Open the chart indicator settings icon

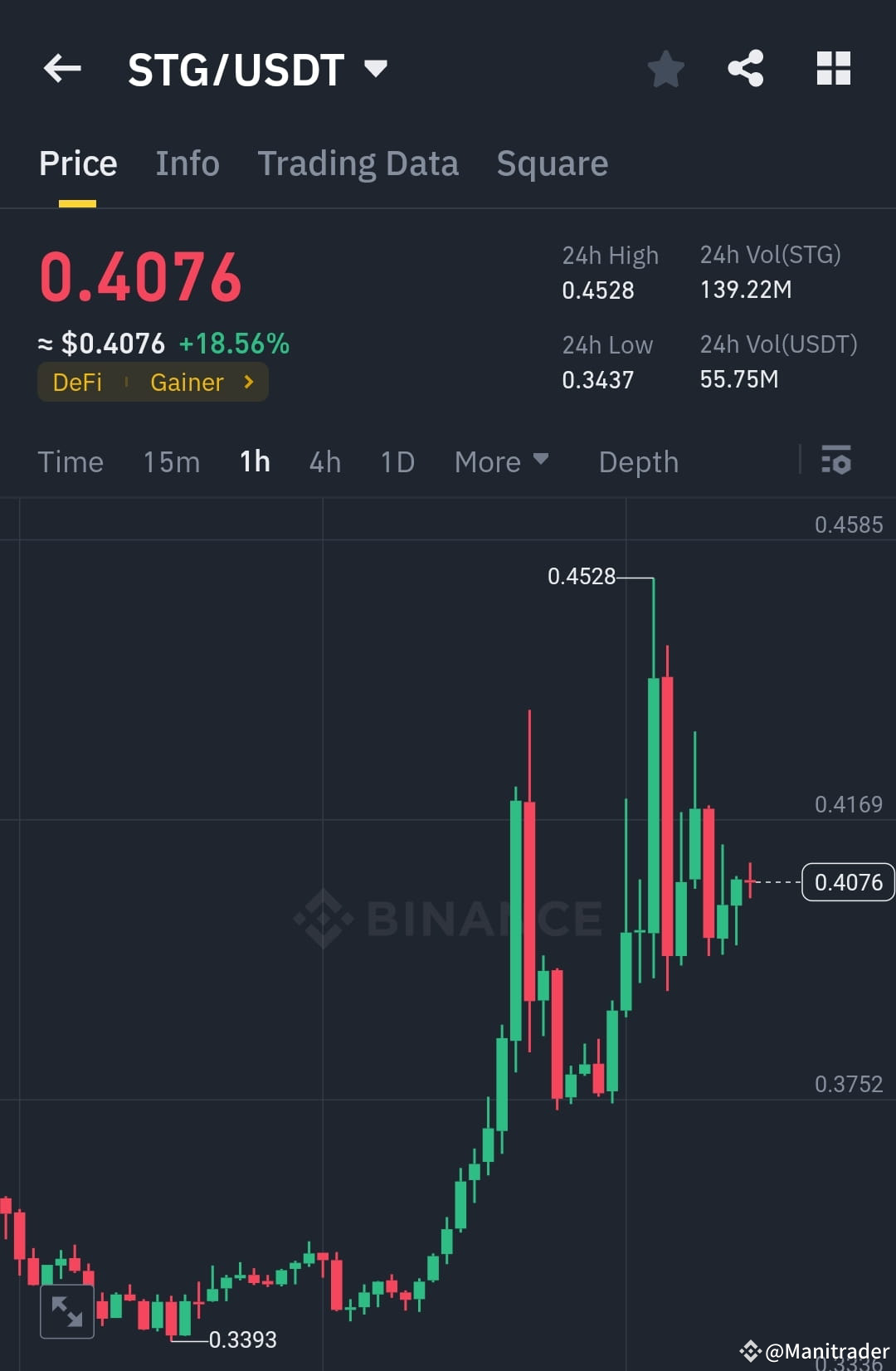click(836, 461)
